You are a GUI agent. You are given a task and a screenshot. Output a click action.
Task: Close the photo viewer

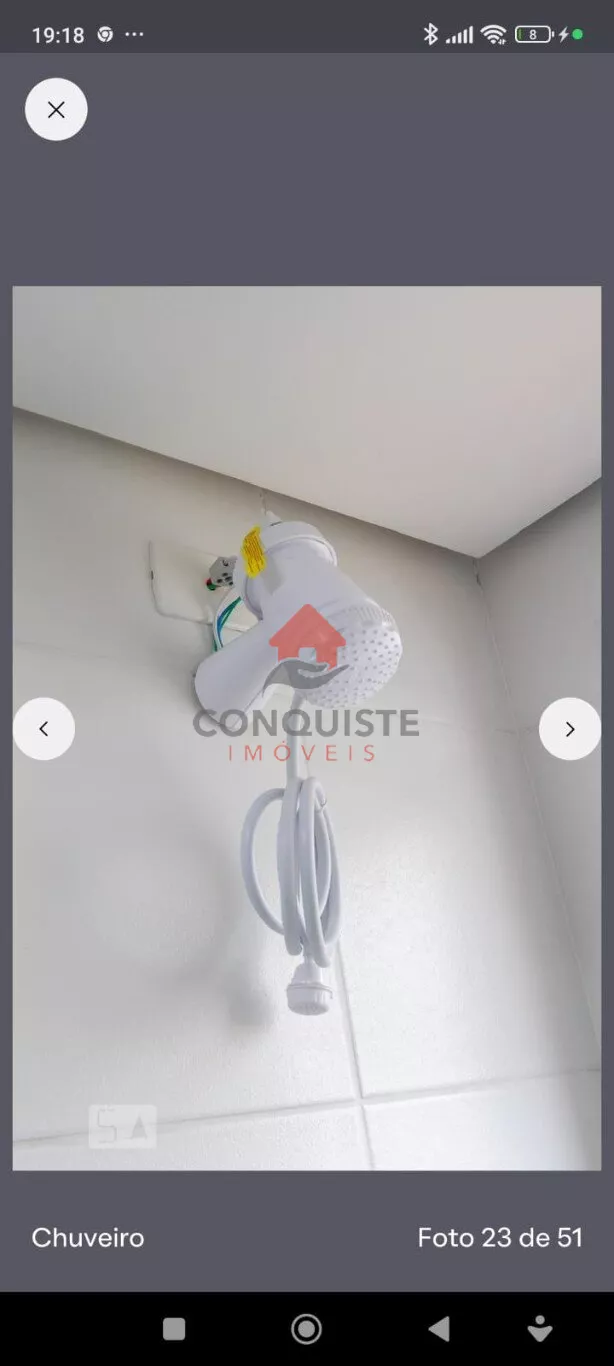coord(56,110)
